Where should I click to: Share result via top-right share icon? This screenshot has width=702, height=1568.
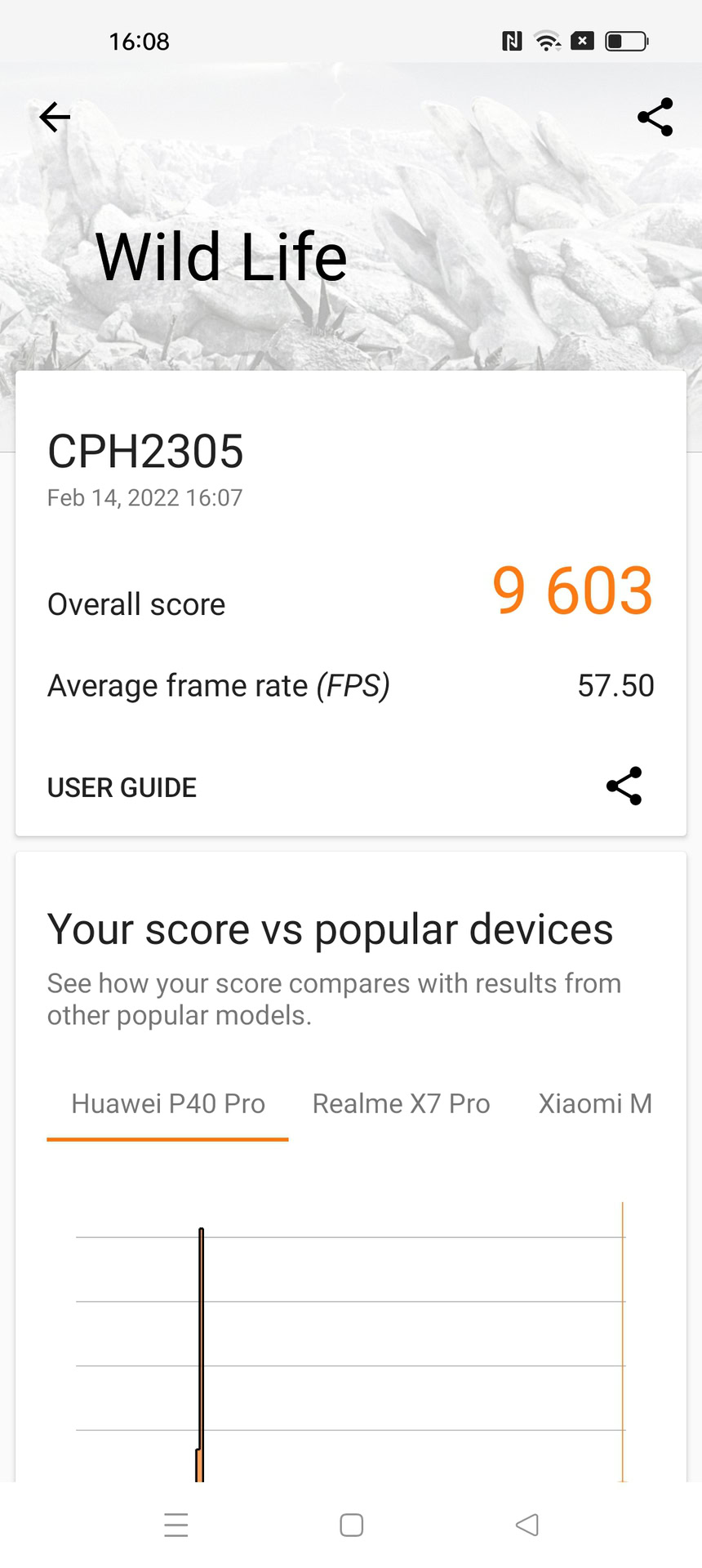point(655,117)
